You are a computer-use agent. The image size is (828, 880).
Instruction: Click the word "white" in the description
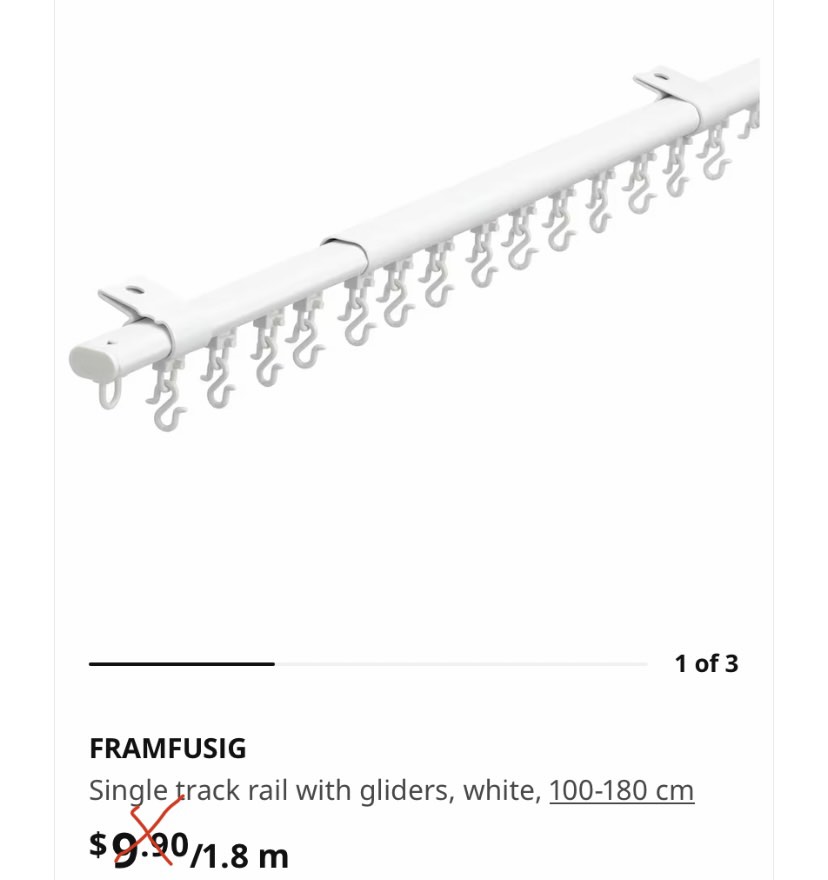point(500,790)
